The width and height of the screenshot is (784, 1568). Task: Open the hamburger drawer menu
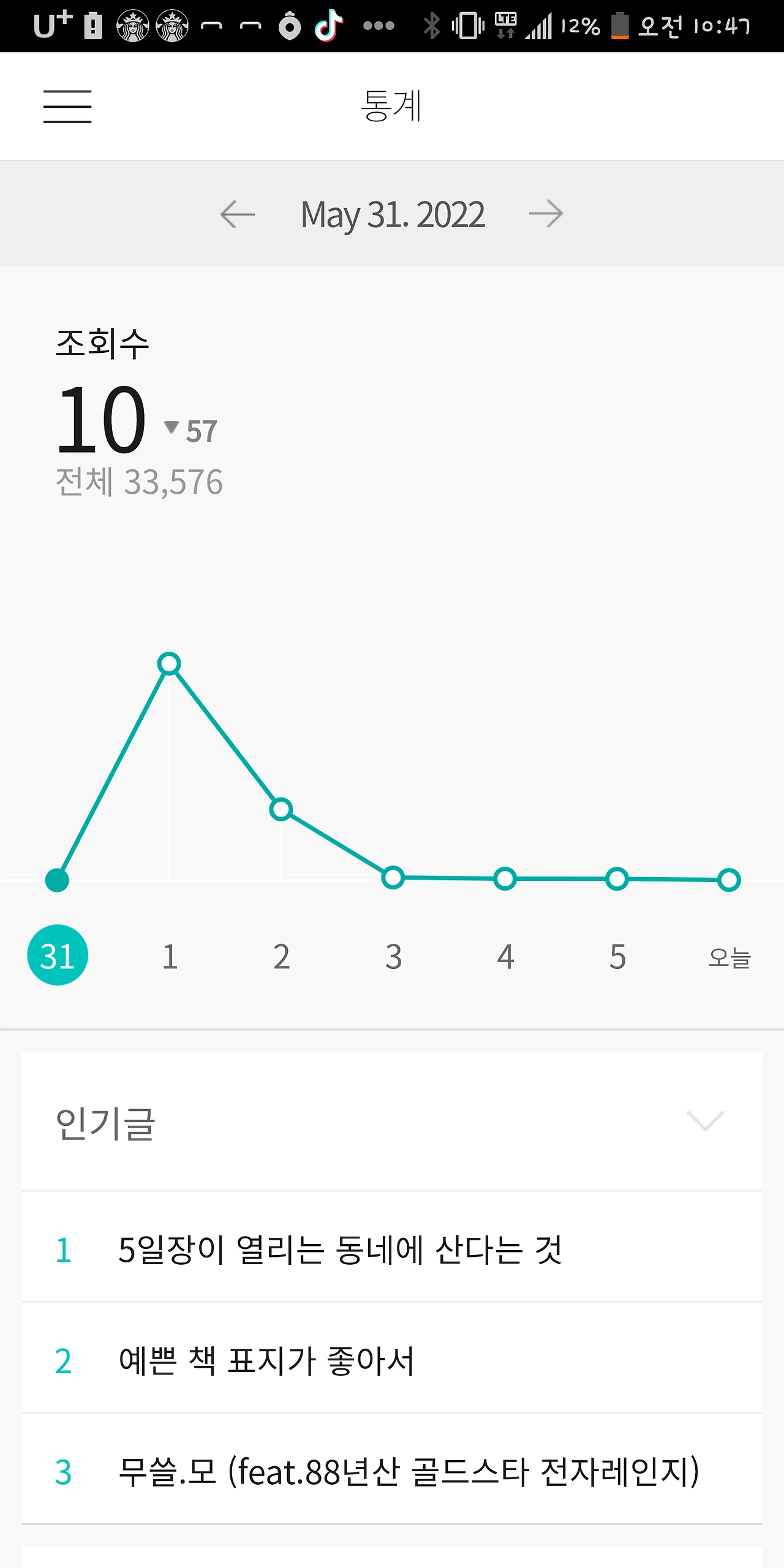67,107
